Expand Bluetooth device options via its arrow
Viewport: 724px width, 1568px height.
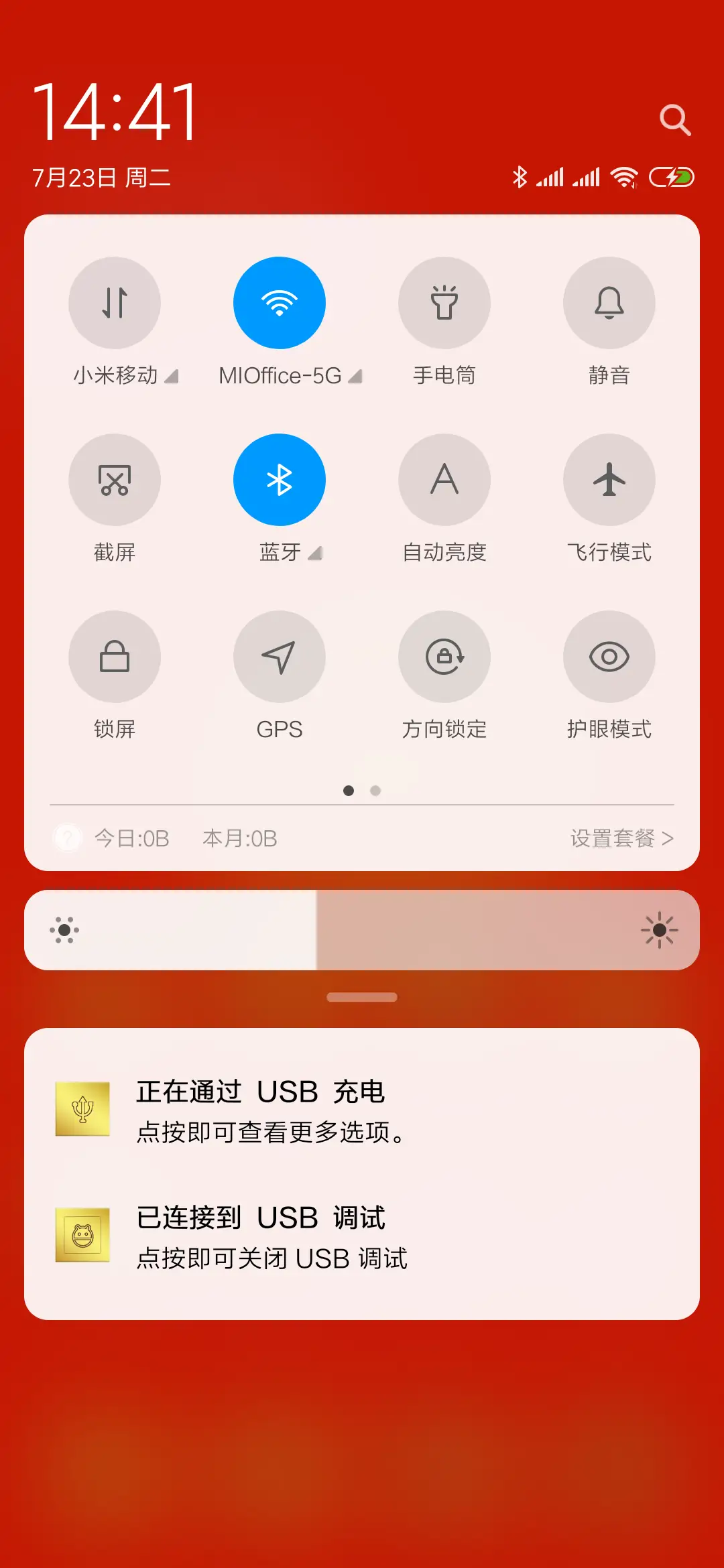[315, 553]
